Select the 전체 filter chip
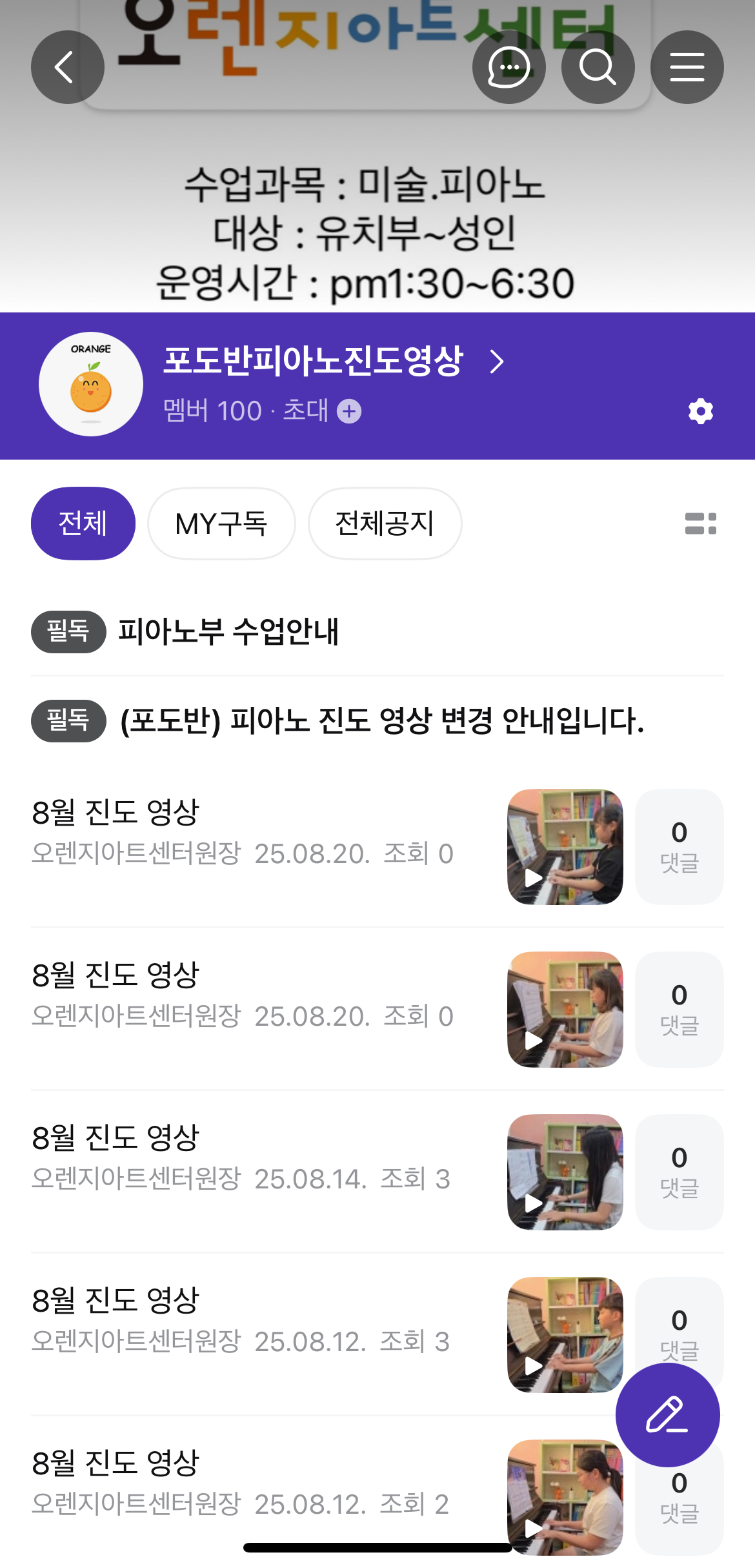 [83, 524]
